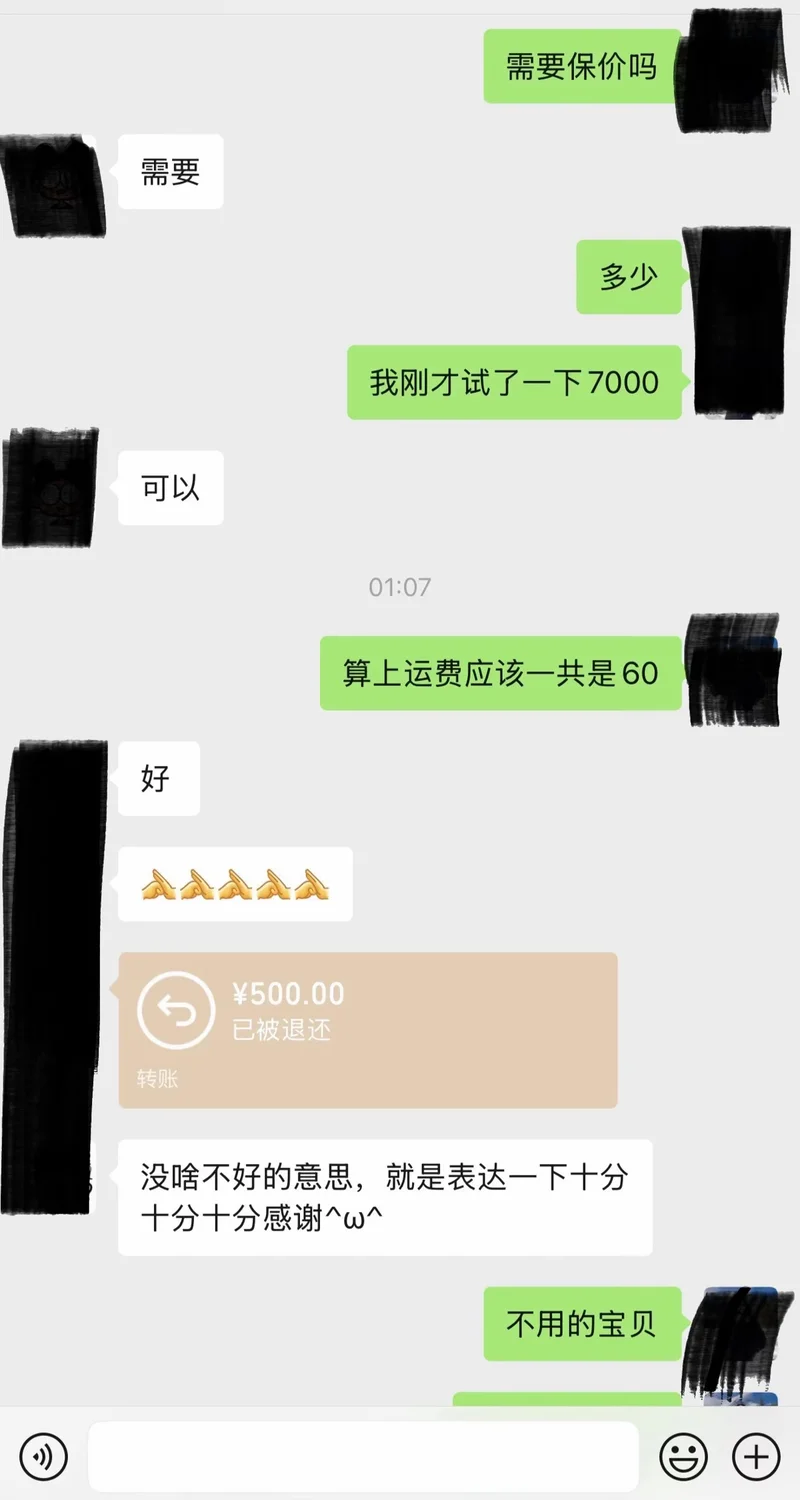
Task: Open the emoji picker
Action: 684,1456
